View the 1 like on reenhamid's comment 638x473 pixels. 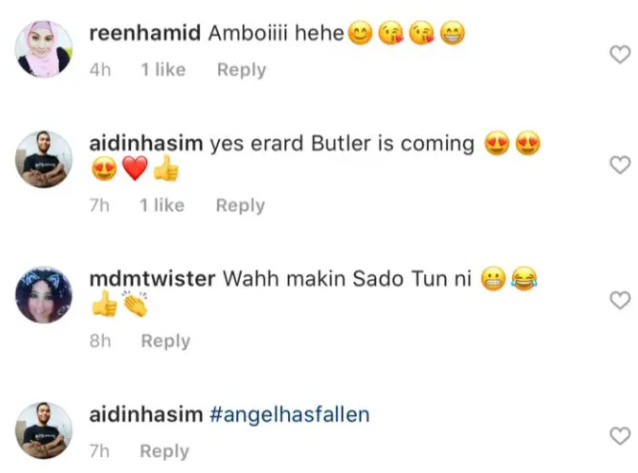coord(162,70)
